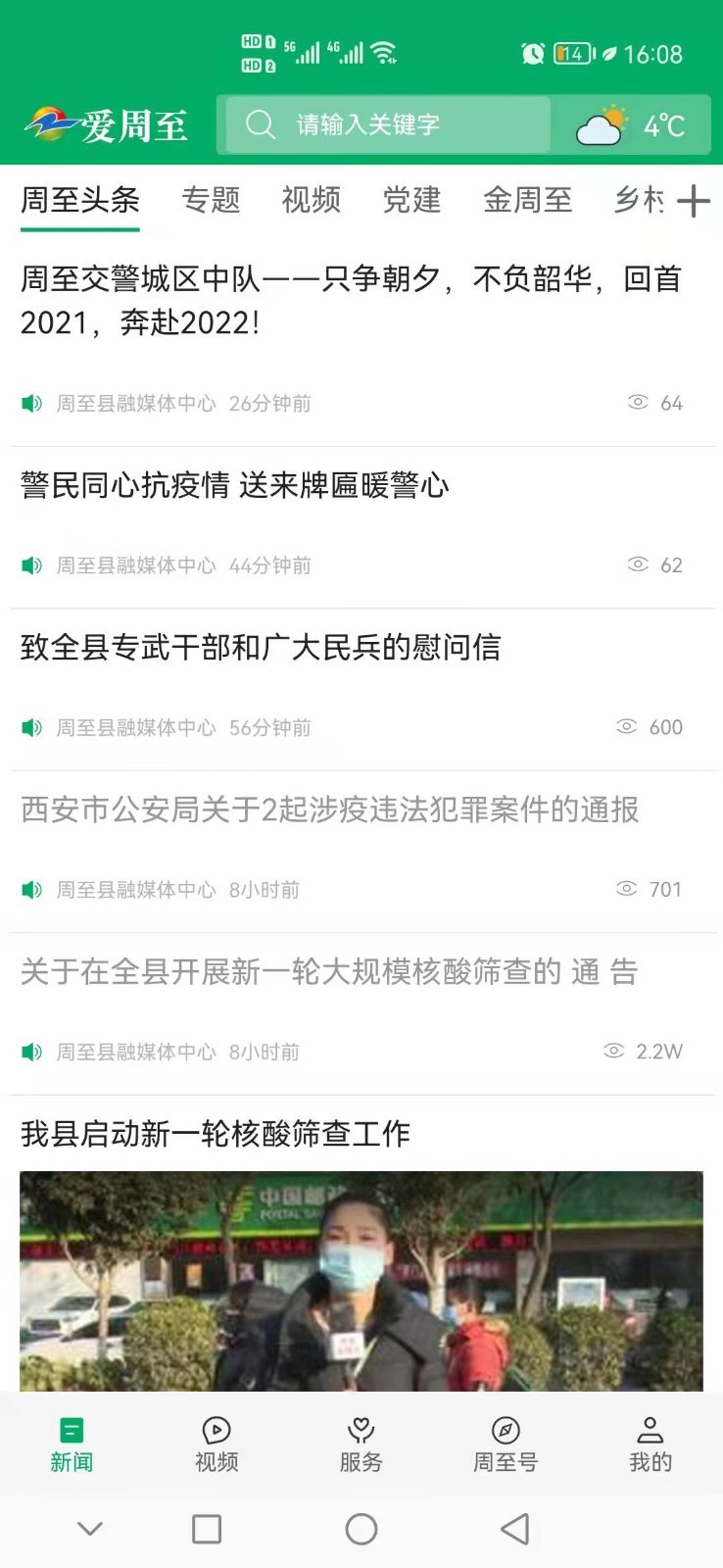Screen dimensions: 723x1568
Task: Open the weather widget showing 4°C
Action: (x=631, y=125)
